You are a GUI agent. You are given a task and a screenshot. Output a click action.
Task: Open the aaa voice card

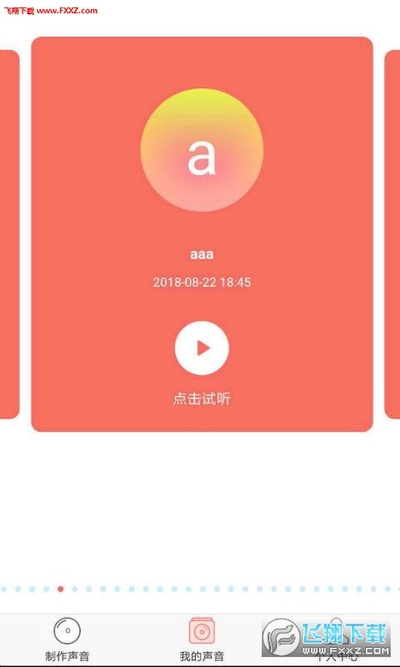202,234
